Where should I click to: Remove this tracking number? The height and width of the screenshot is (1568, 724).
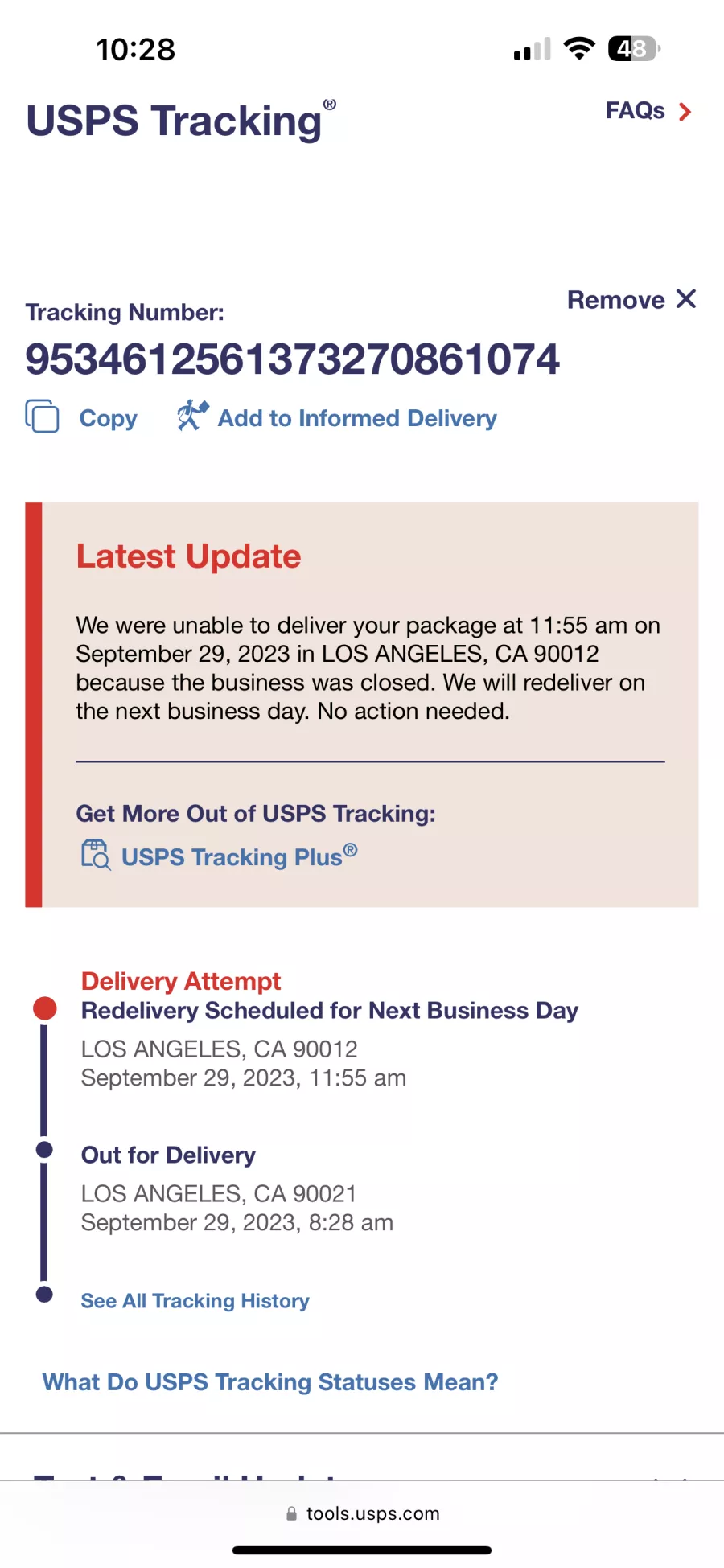click(631, 300)
